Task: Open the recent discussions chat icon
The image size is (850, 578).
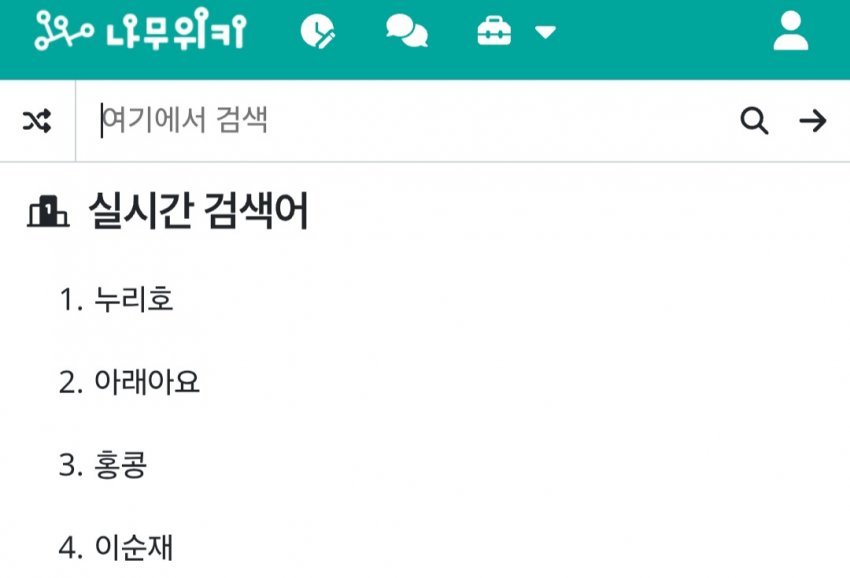Action: pos(406,32)
